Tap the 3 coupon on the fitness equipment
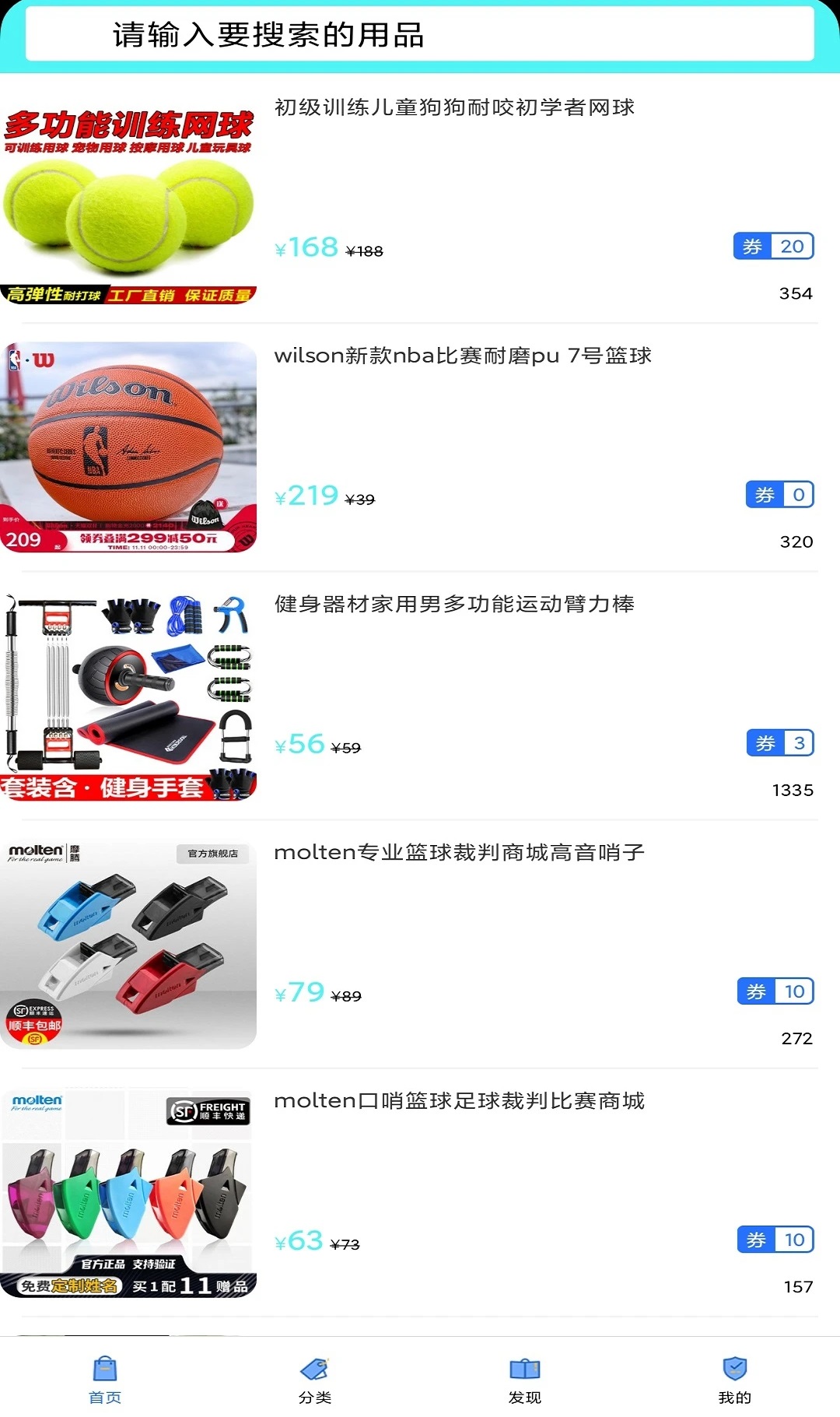Image resolution: width=840 pixels, height=1417 pixels. (x=779, y=743)
